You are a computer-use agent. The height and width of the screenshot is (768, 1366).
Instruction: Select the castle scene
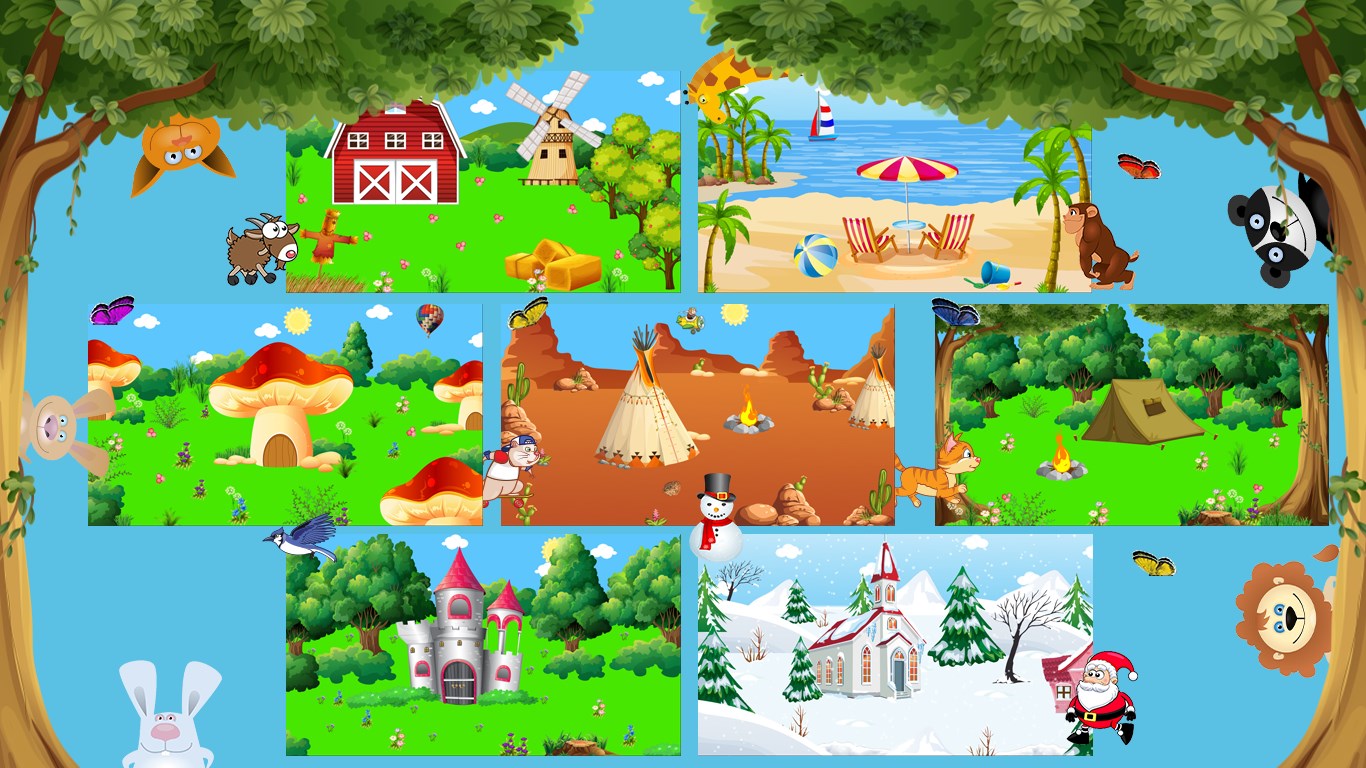(483, 645)
